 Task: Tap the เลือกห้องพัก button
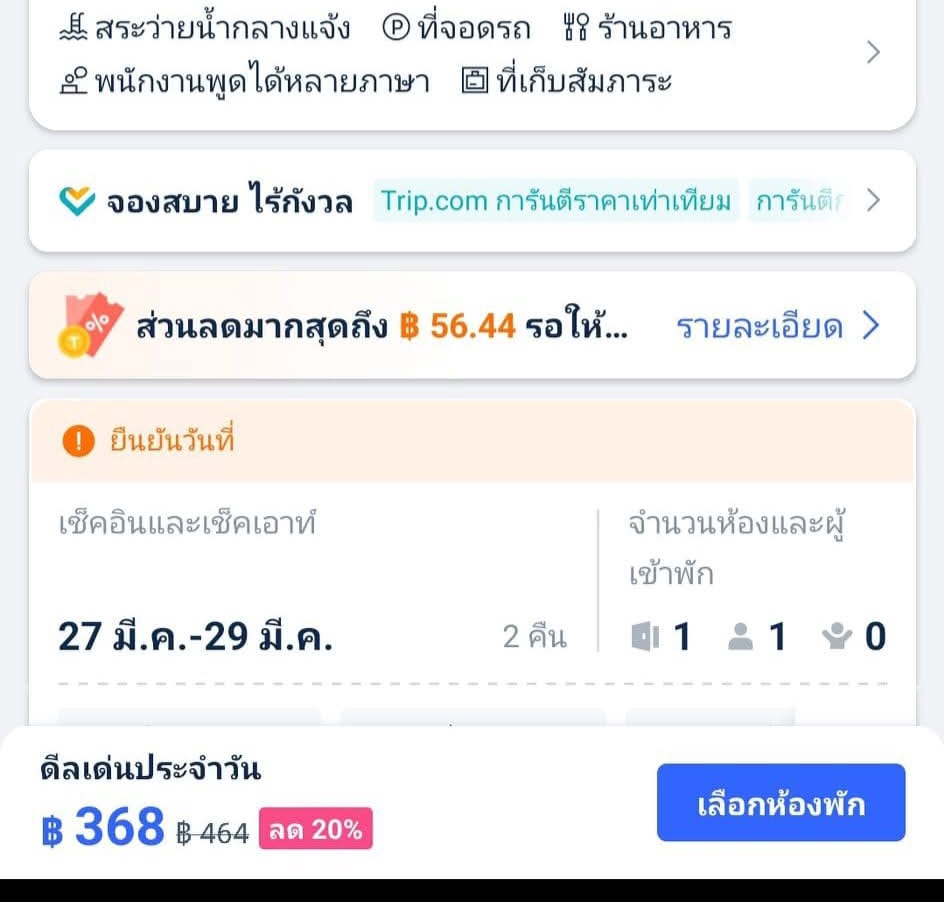pyautogui.click(x=780, y=803)
